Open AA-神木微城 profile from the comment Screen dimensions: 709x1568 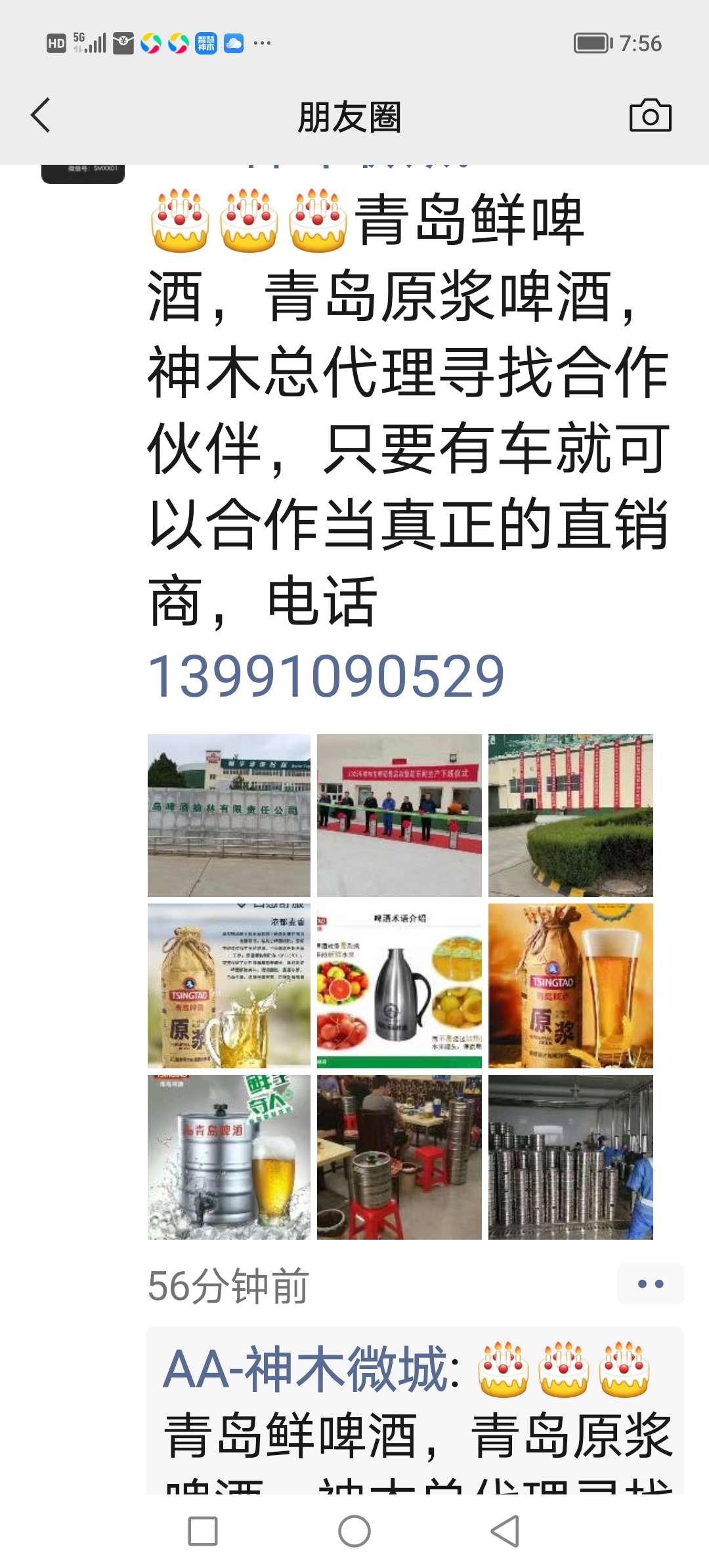pos(305,1369)
